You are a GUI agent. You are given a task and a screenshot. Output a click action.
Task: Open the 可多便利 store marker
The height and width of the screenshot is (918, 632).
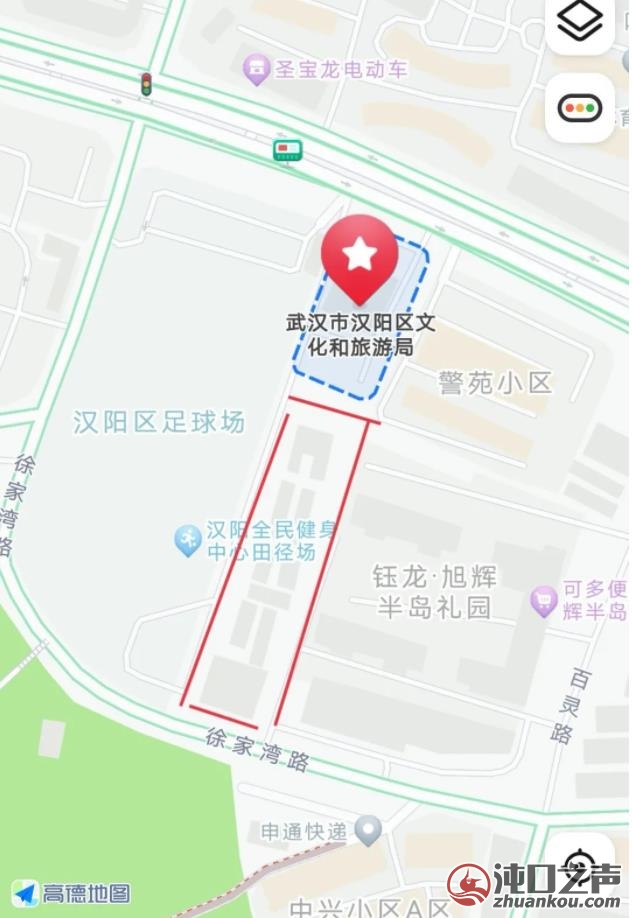pyautogui.click(x=544, y=600)
